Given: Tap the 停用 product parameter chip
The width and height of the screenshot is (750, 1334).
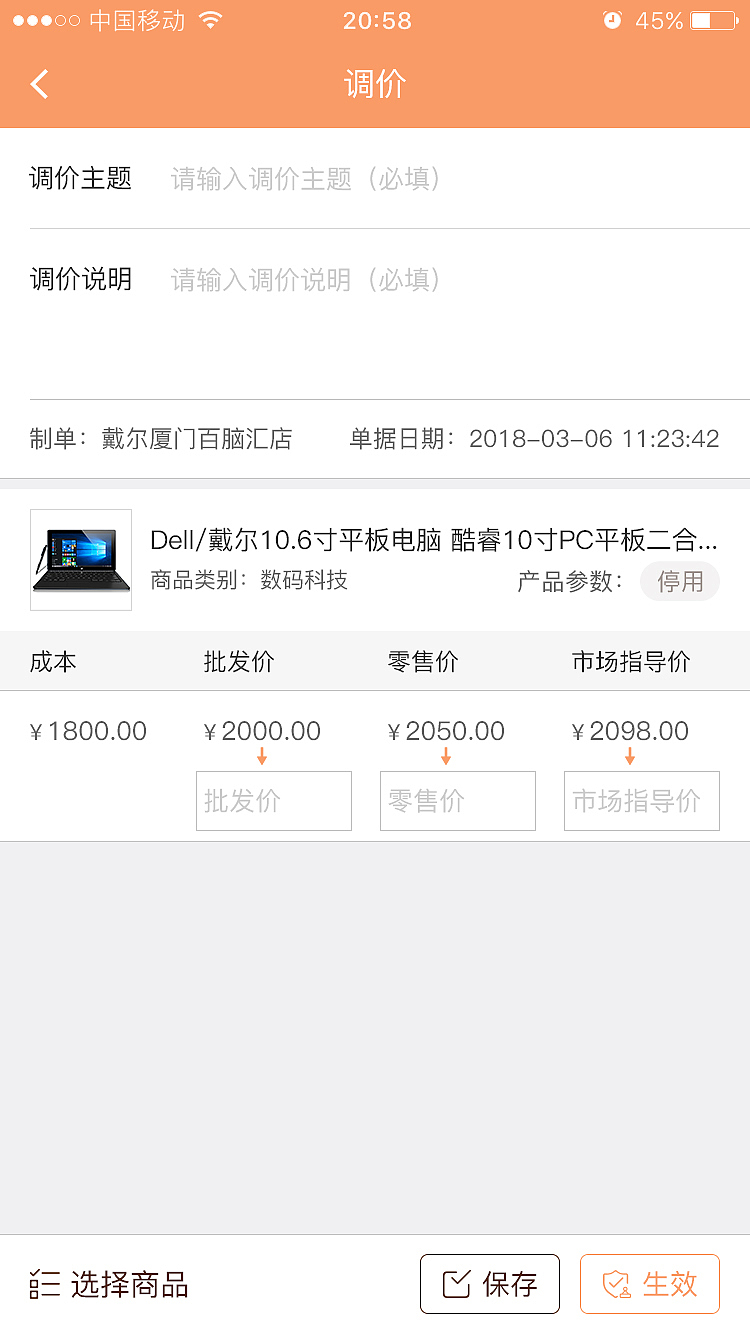Looking at the screenshot, I should (x=680, y=581).
